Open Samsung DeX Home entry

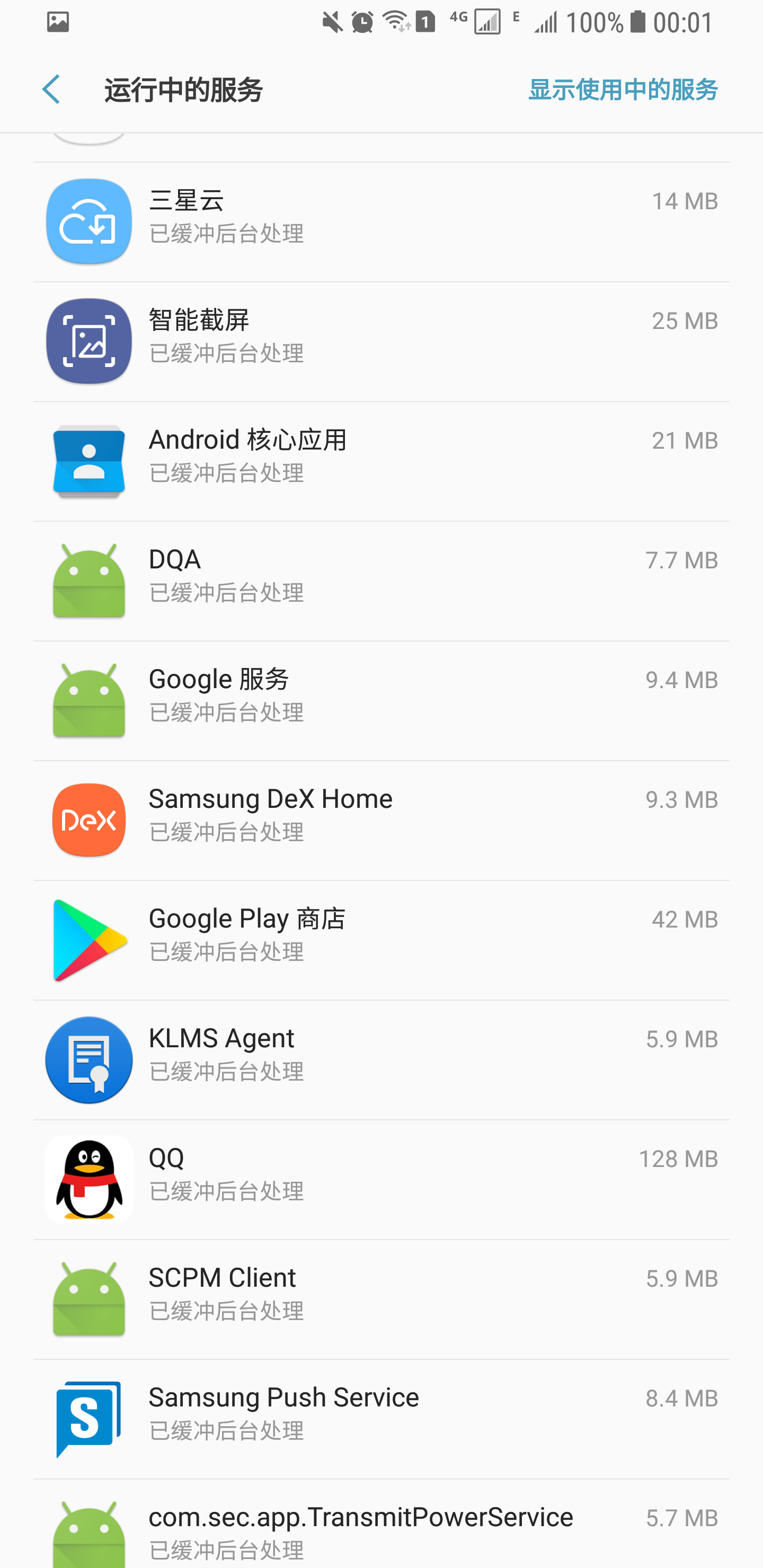click(381, 821)
